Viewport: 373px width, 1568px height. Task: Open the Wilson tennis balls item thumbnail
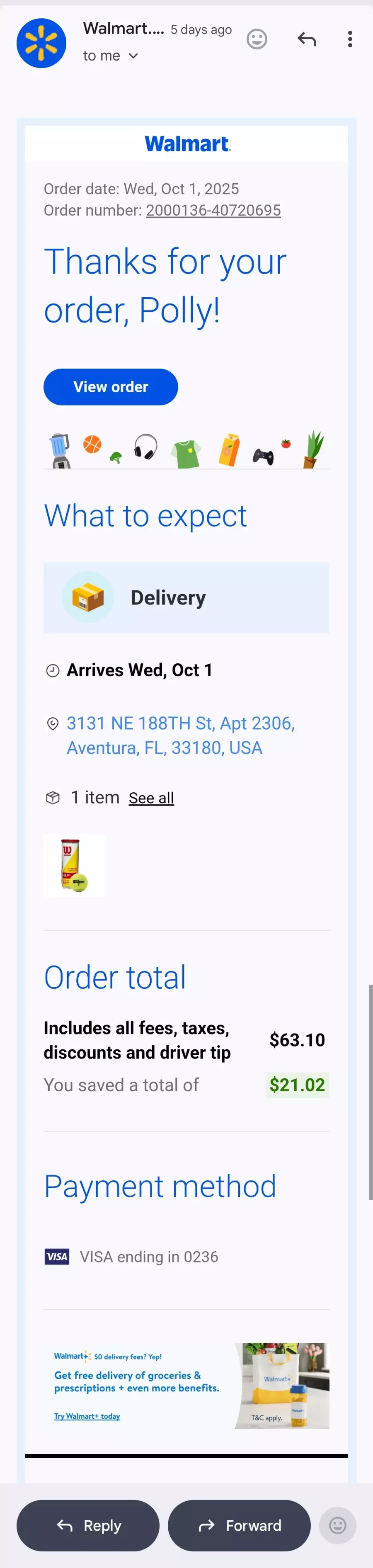74,865
